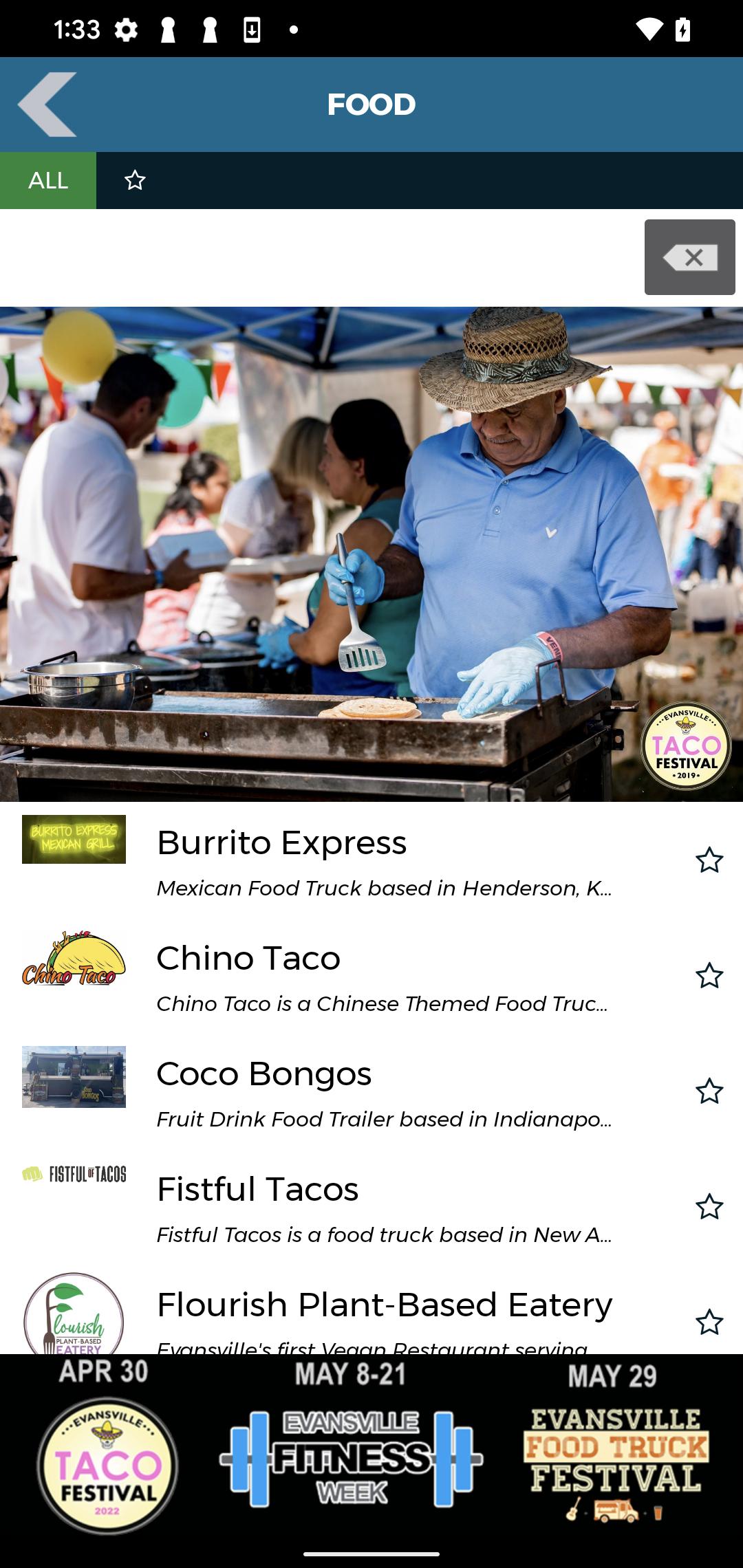Screen dimensions: 743x1568
Task: Select the ALL tab
Action: coord(48,180)
